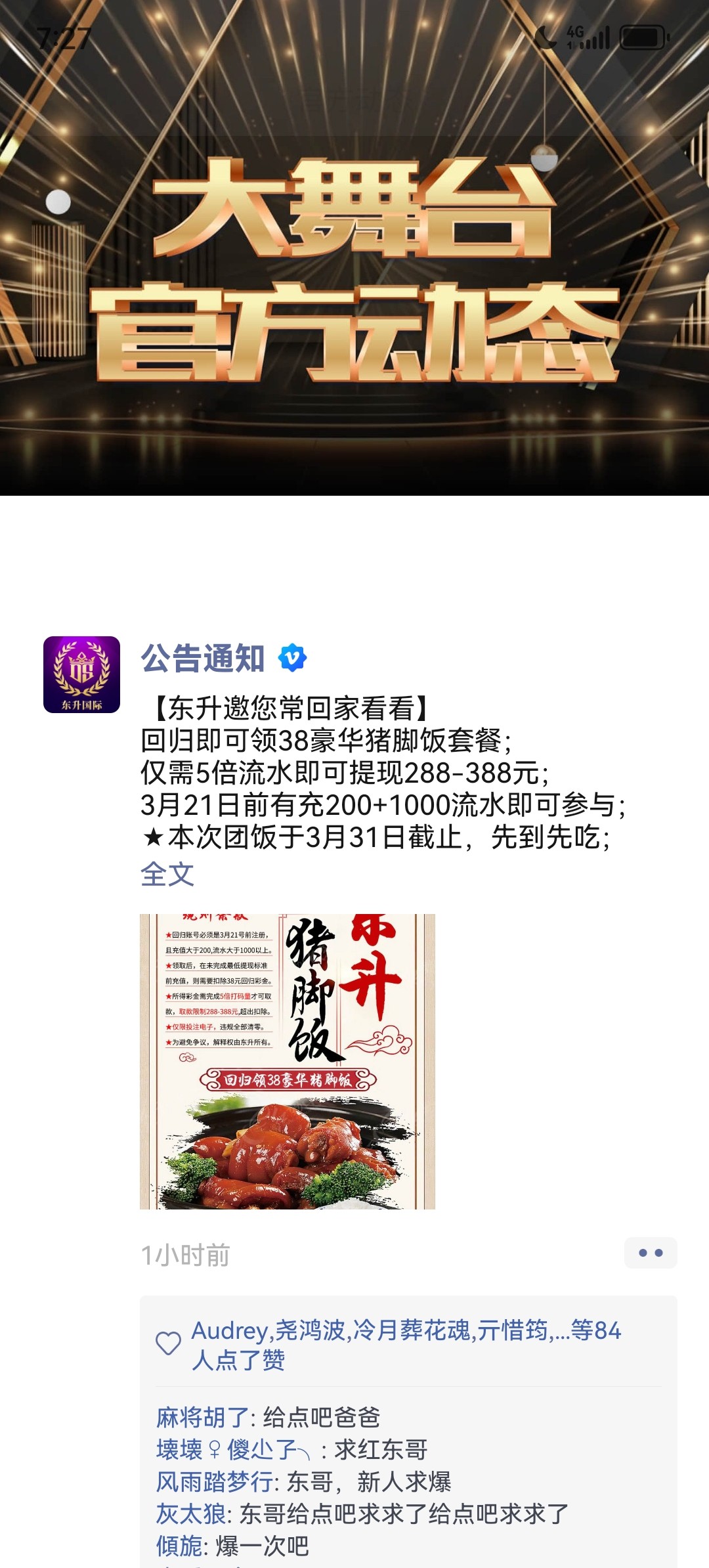Viewport: 709px width, 1568px height.
Task: Open commenter 傾旎's profile
Action: pos(179,1546)
